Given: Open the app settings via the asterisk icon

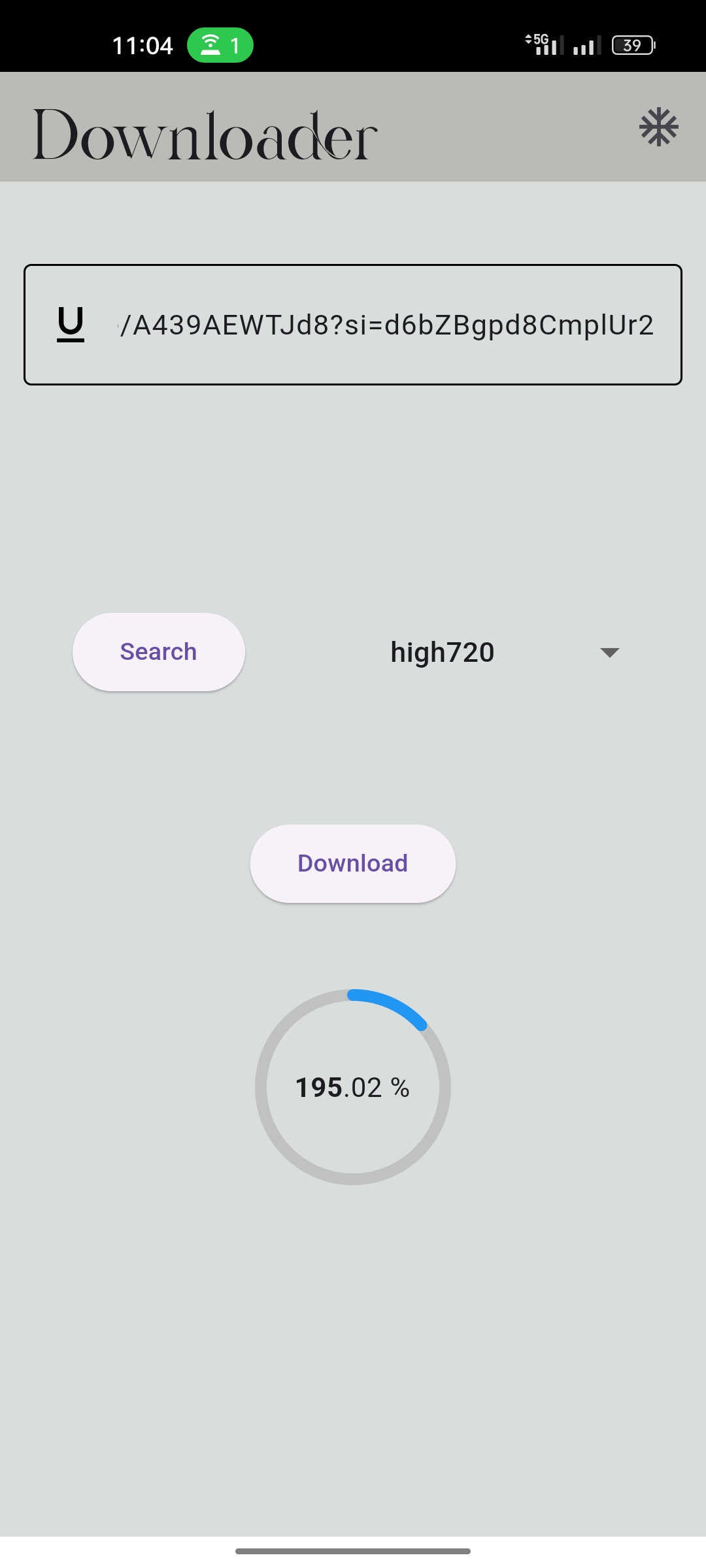Looking at the screenshot, I should tap(658, 127).
